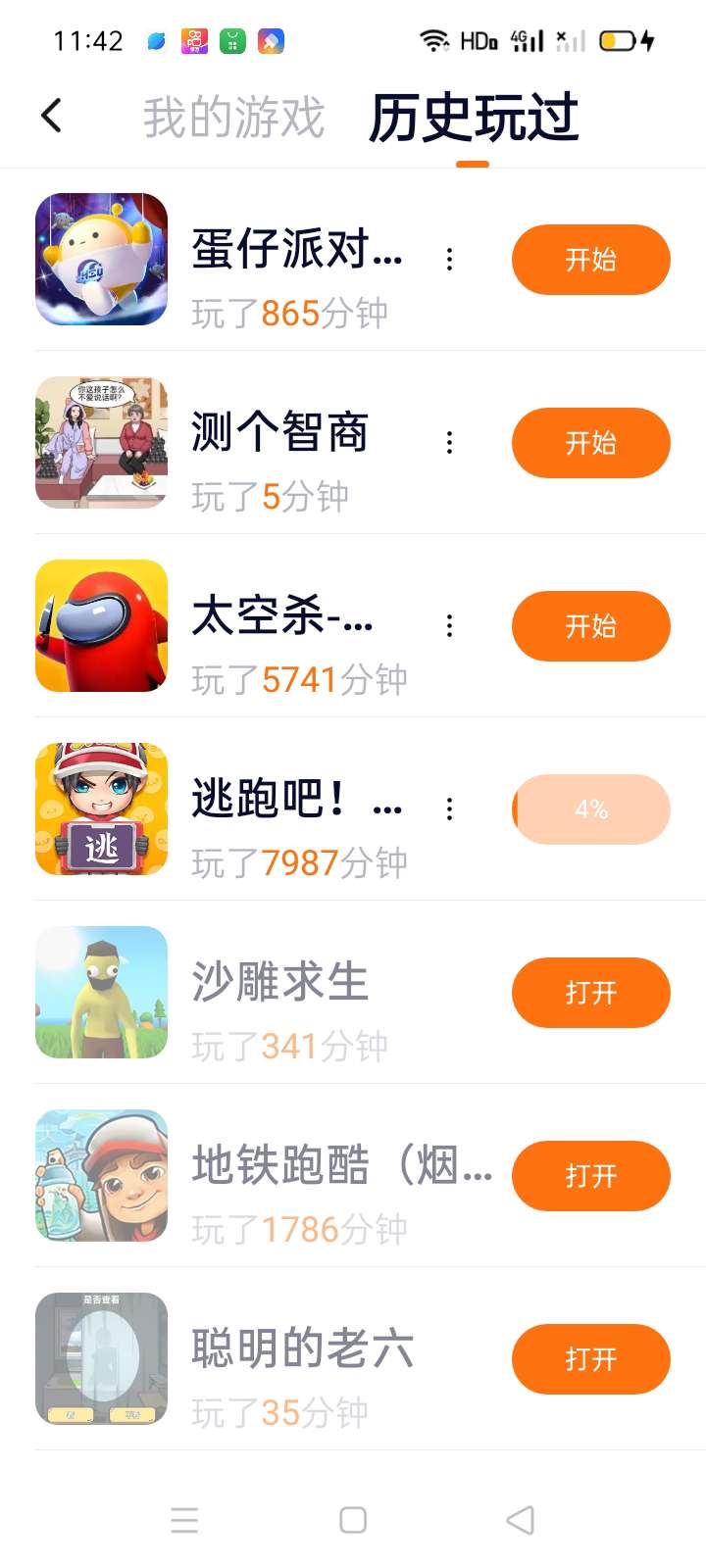Switch to the 我的游戏 tab
This screenshot has height=1568, width=706.
(233, 118)
